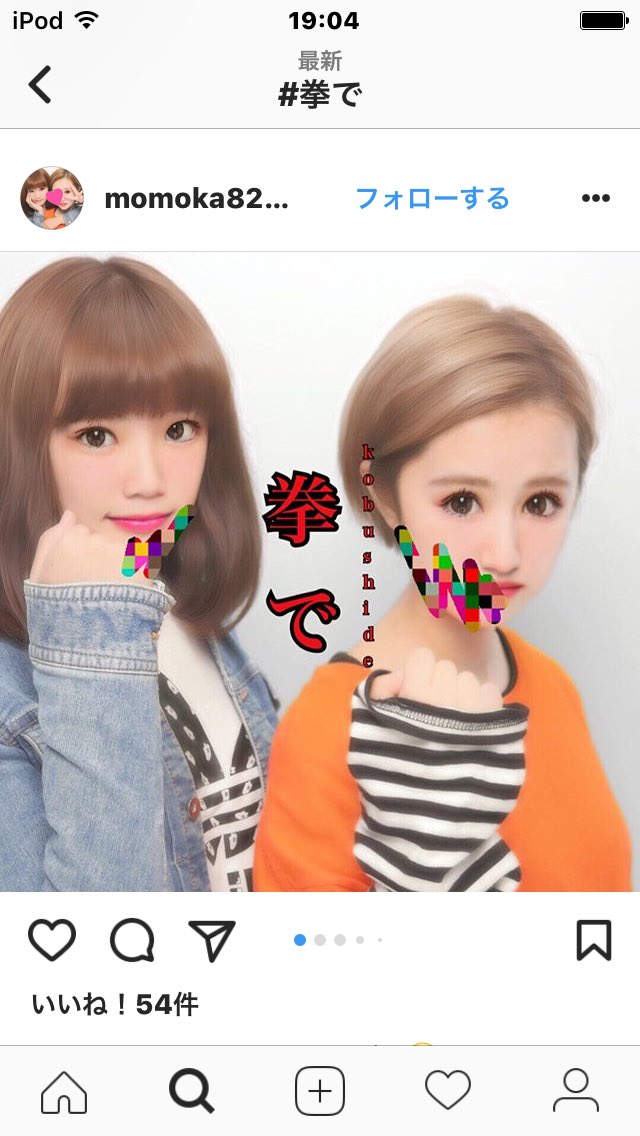
Task: Tap the post photo of two girls
Action: click(320, 572)
